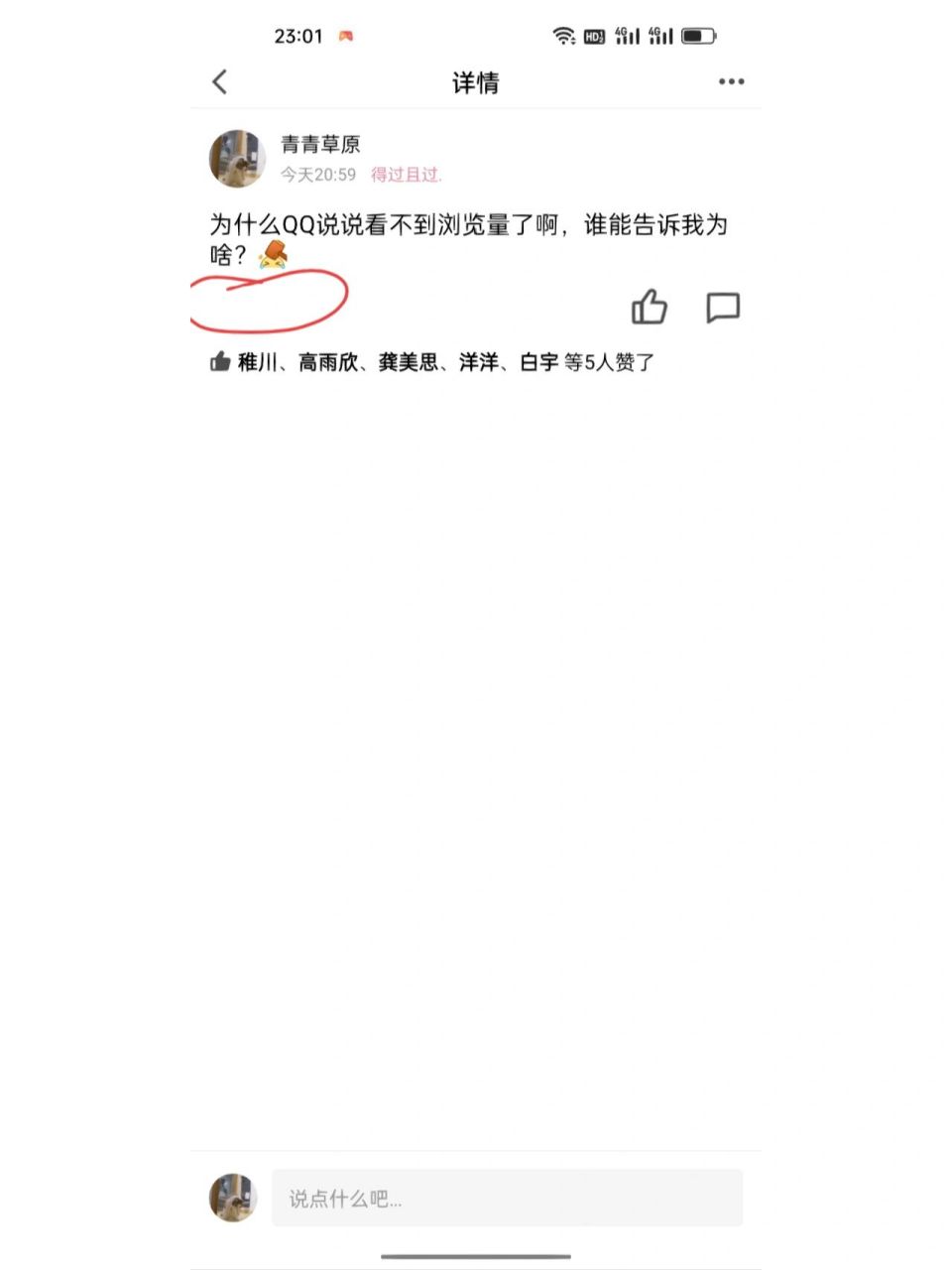Viewport: 952px width, 1270px height.
Task: Open the username 青青草原
Action: click(x=319, y=144)
